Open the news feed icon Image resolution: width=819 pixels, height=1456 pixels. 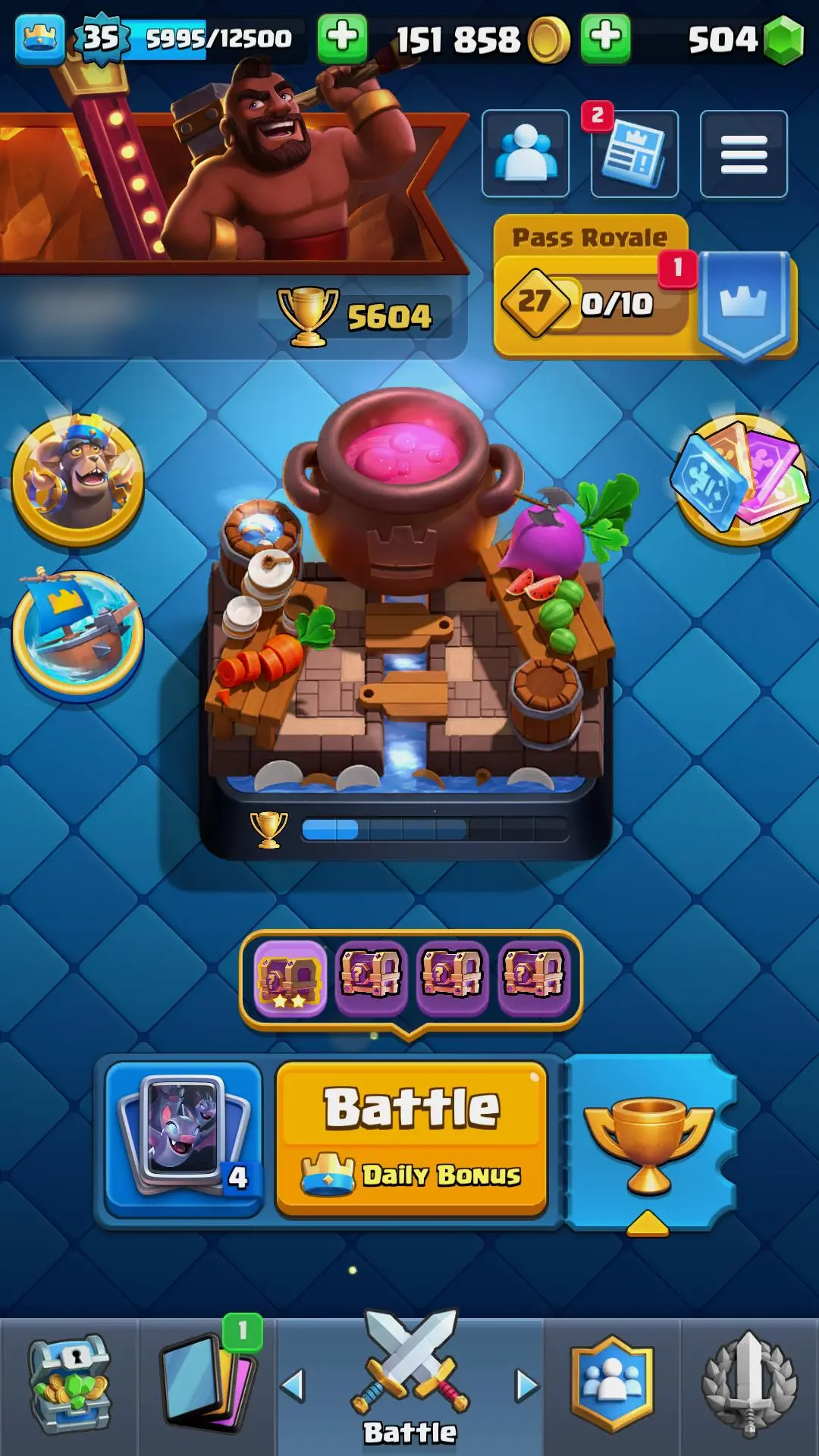tap(634, 154)
